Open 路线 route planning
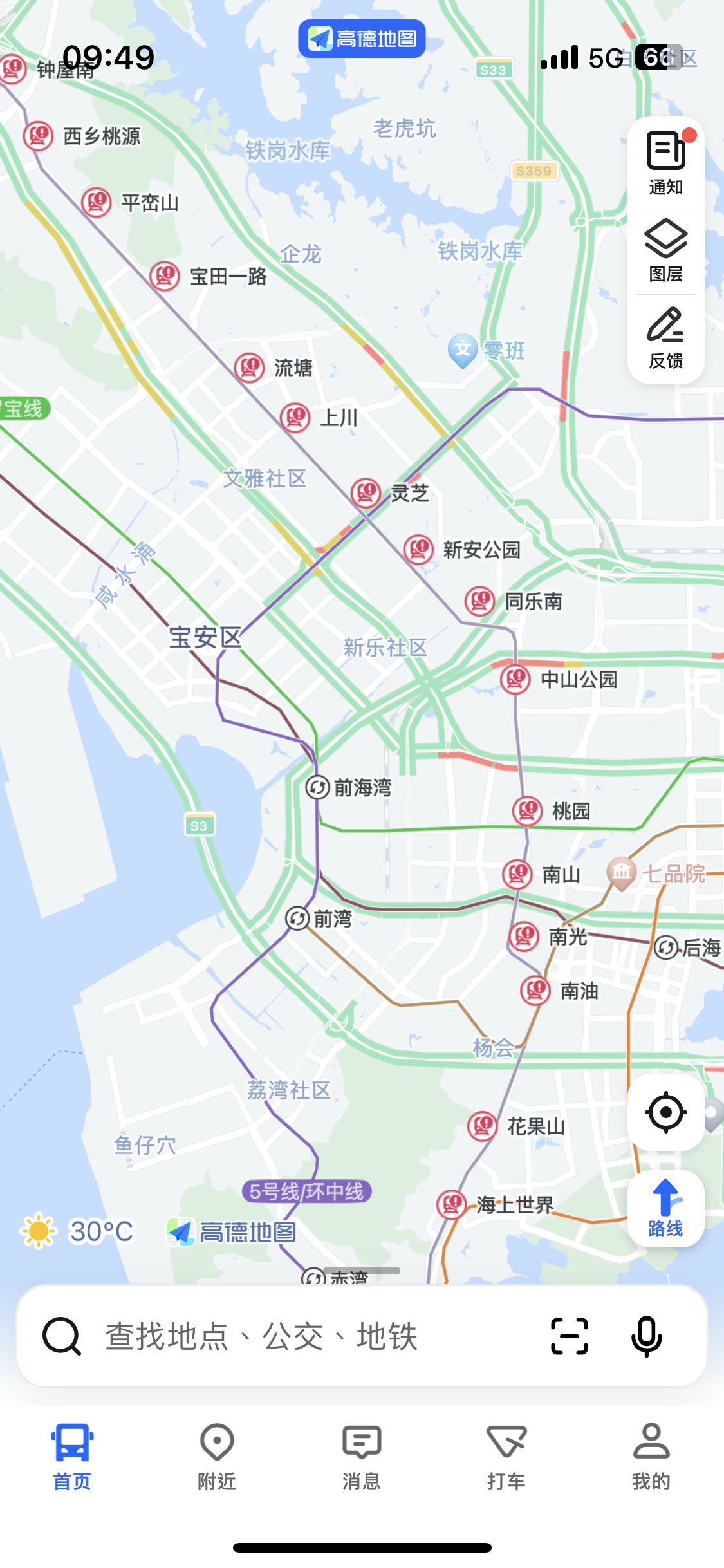 tap(665, 1208)
